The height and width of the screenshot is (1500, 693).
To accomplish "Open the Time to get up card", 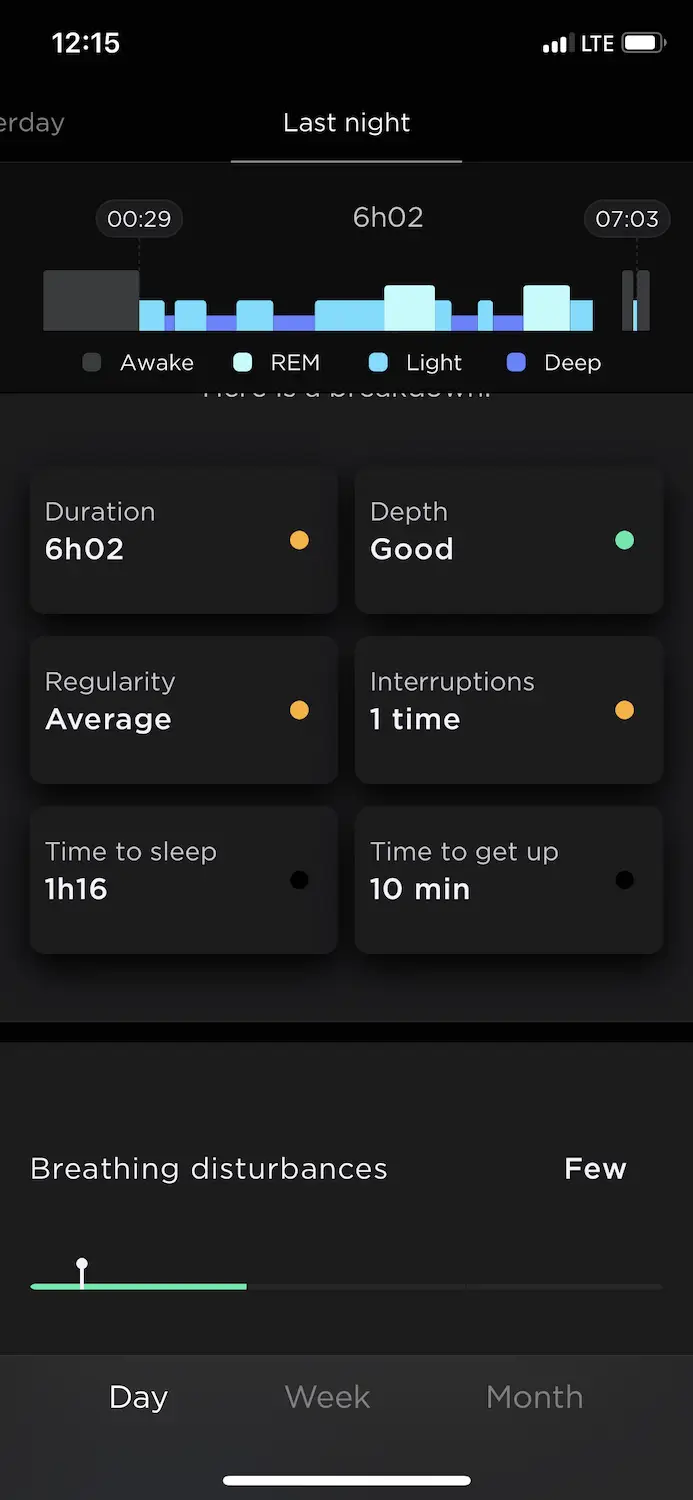I will [509, 880].
